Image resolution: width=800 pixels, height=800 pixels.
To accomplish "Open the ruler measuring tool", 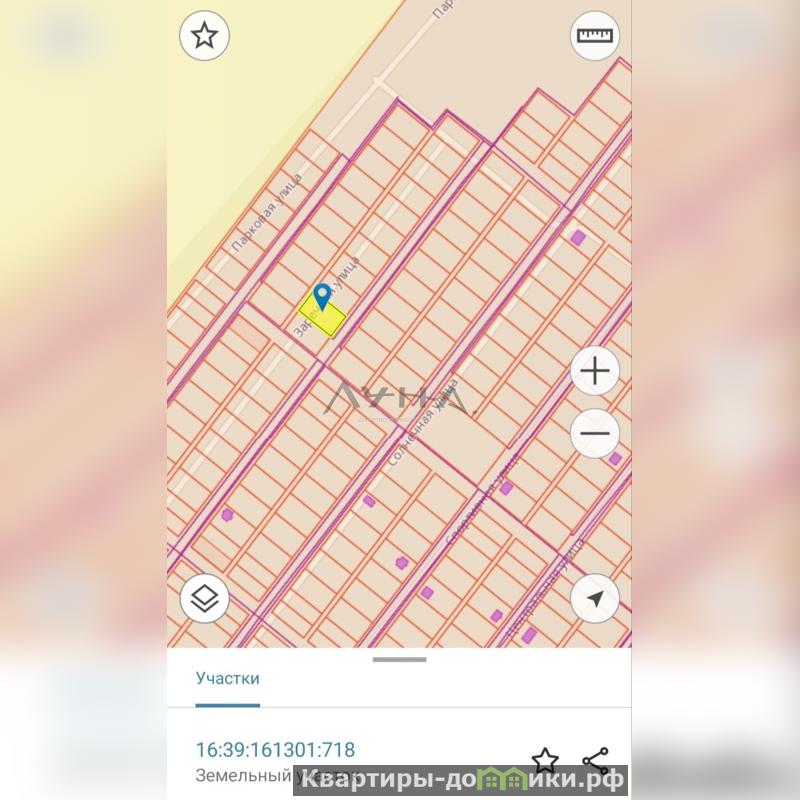I will click(x=595, y=37).
